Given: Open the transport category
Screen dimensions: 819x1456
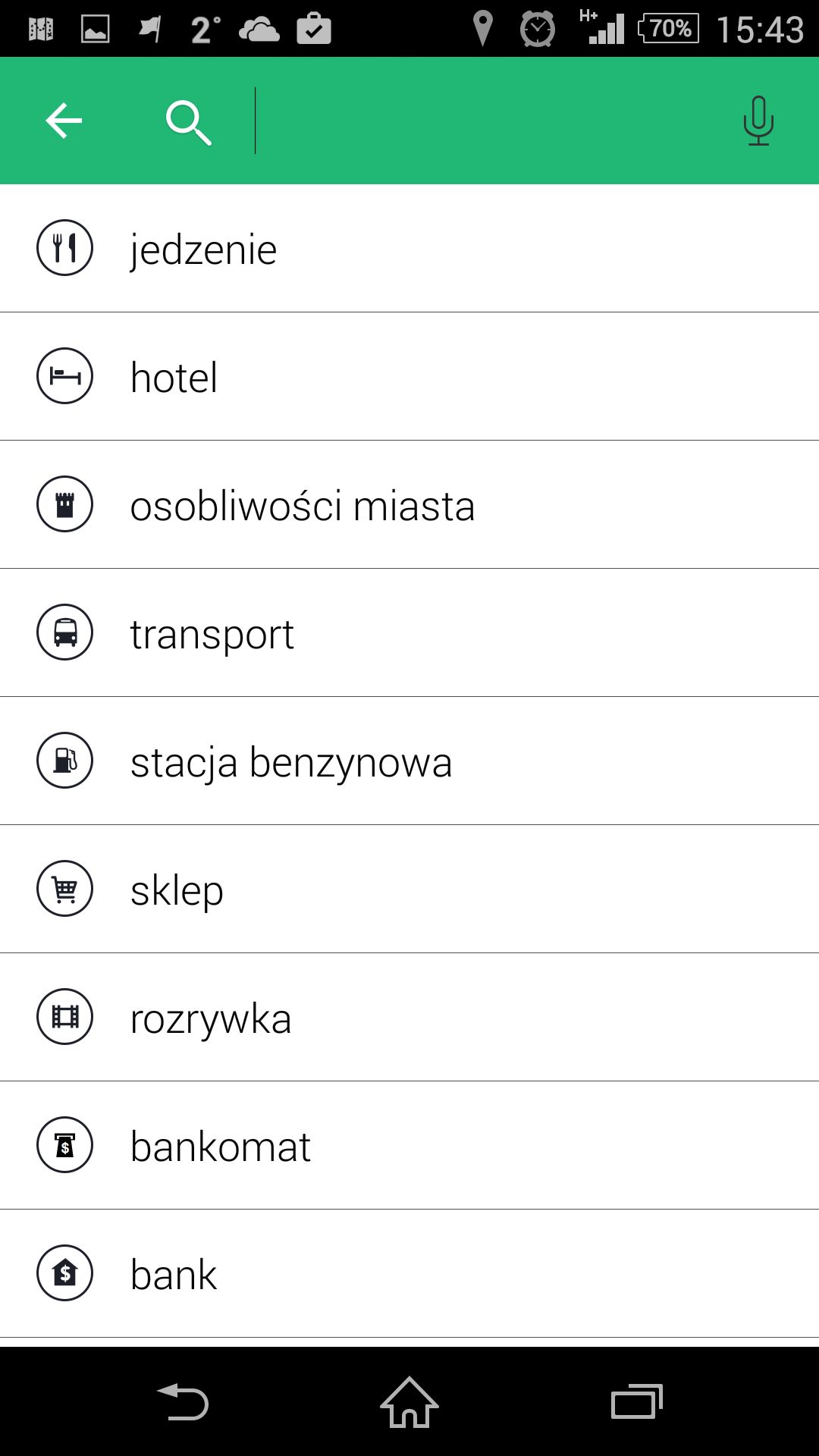Looking at the screenshot, I should coord(409,633).
